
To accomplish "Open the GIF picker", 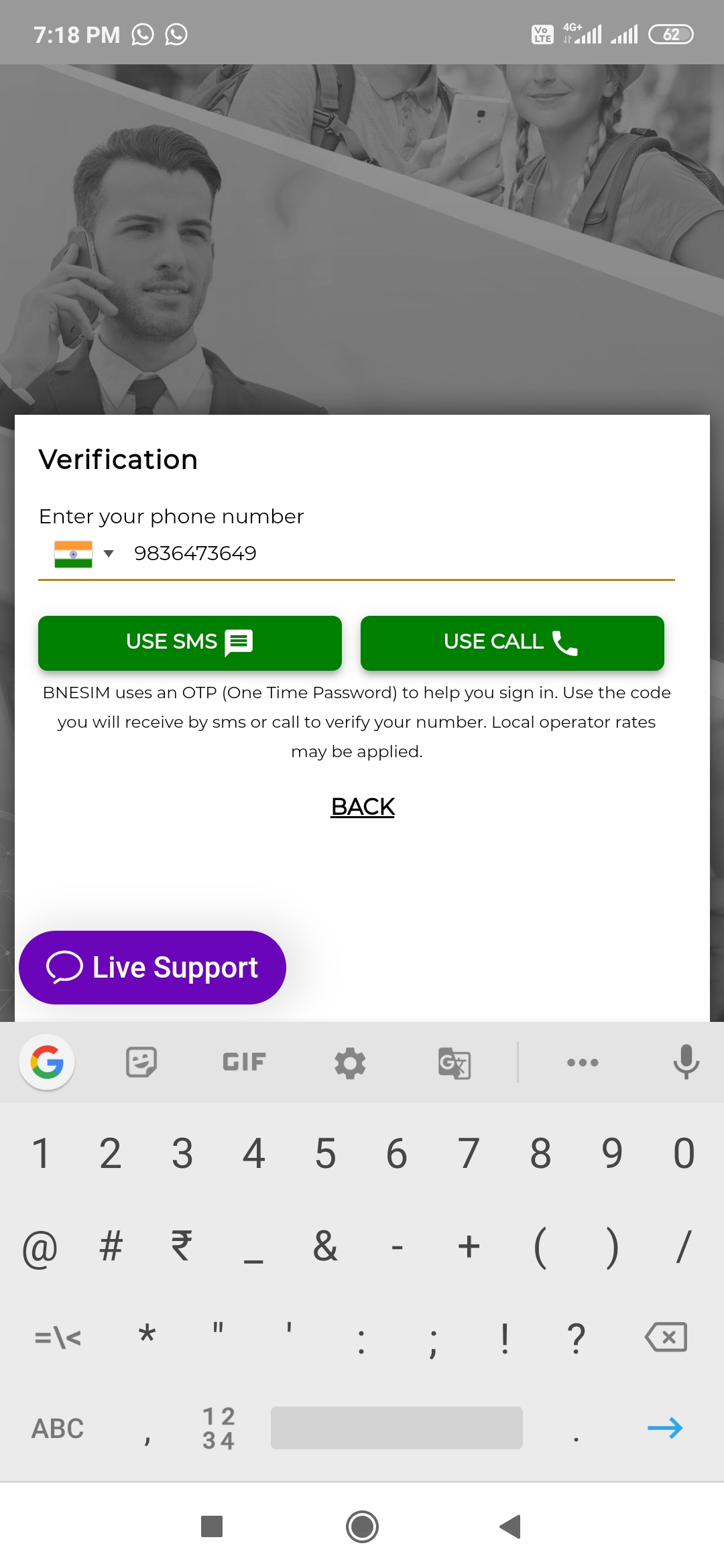I will pos(243,1062).
